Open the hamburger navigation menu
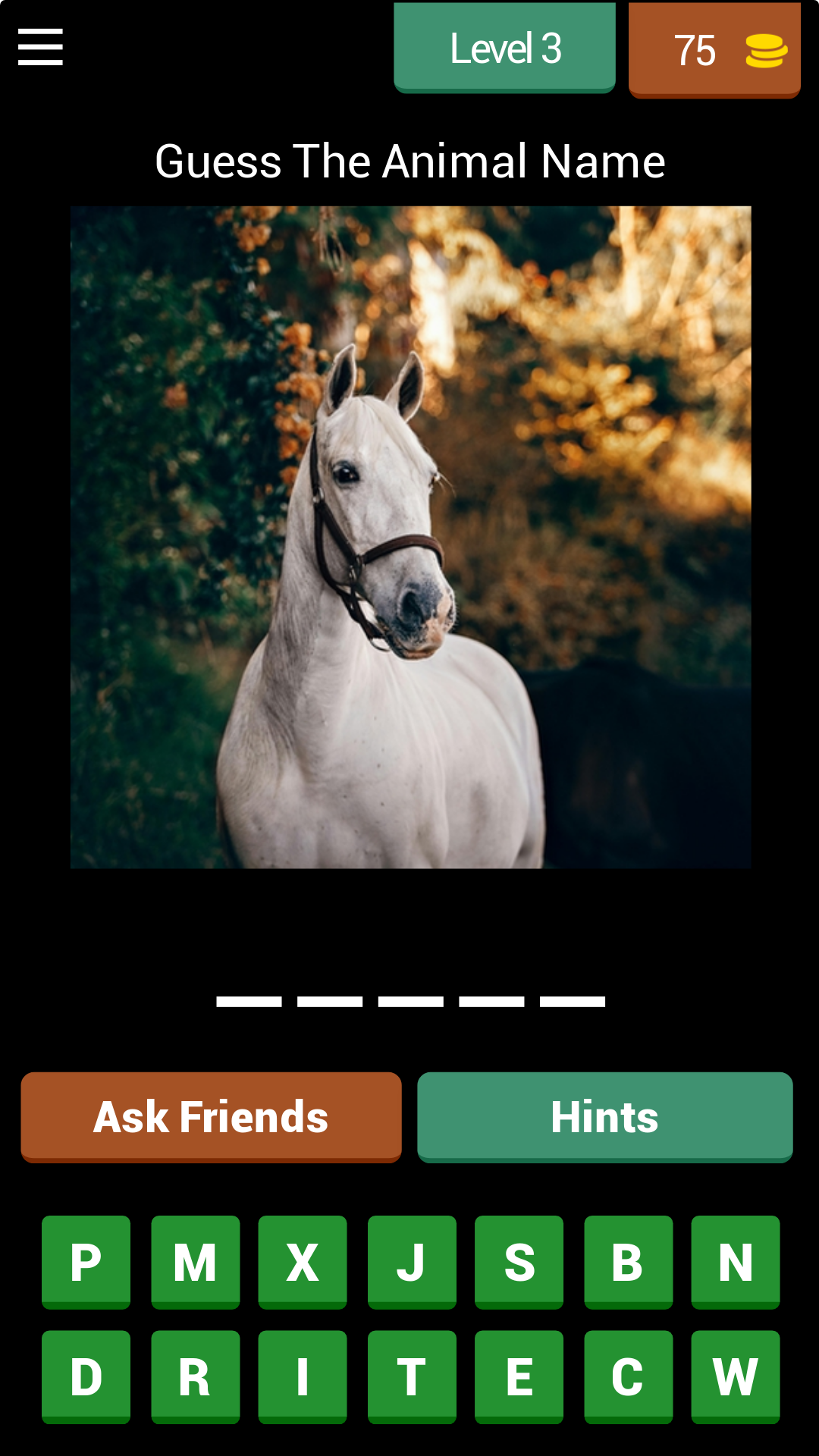Viewport: 819px width, 1456px height. [x=39, y=47]
